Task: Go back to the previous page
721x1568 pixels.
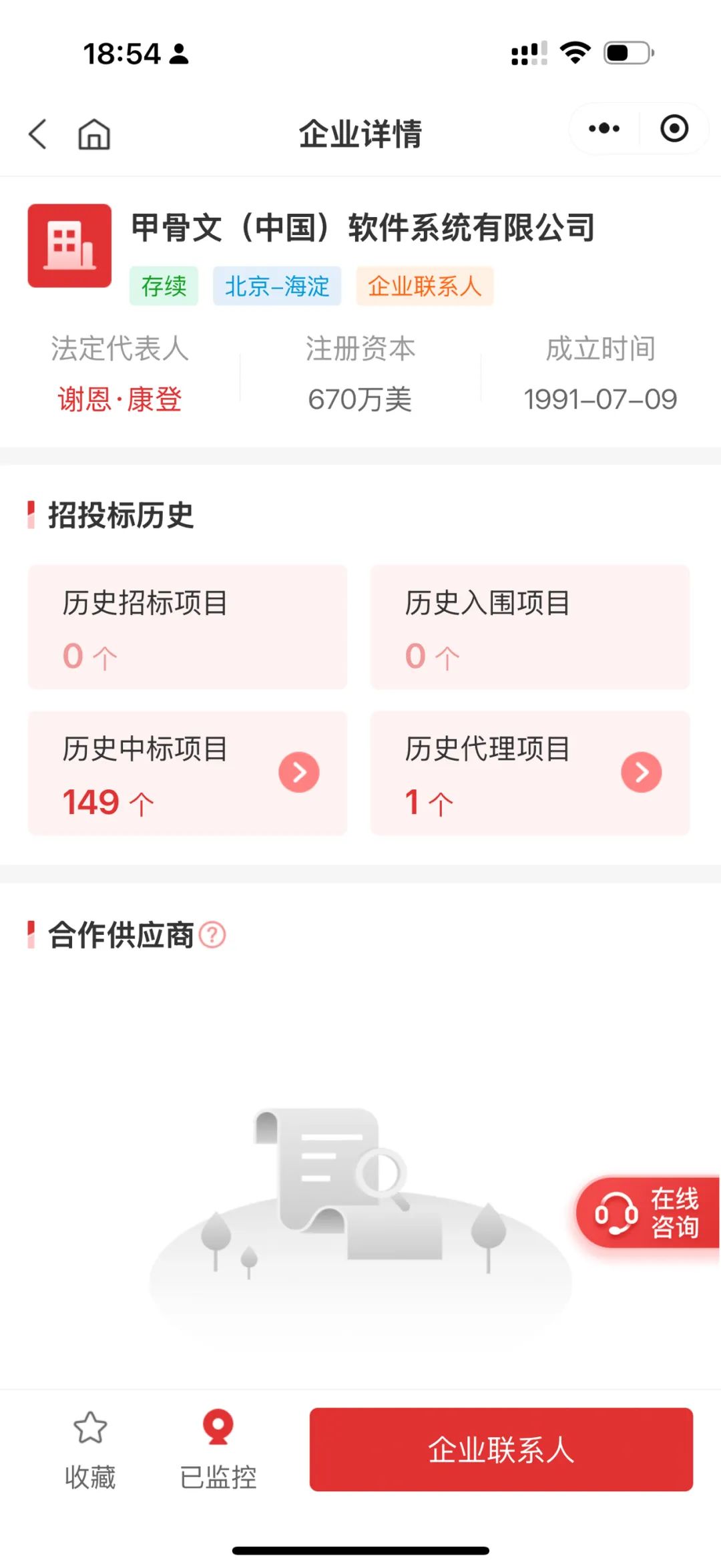Action: click(38, 134)
